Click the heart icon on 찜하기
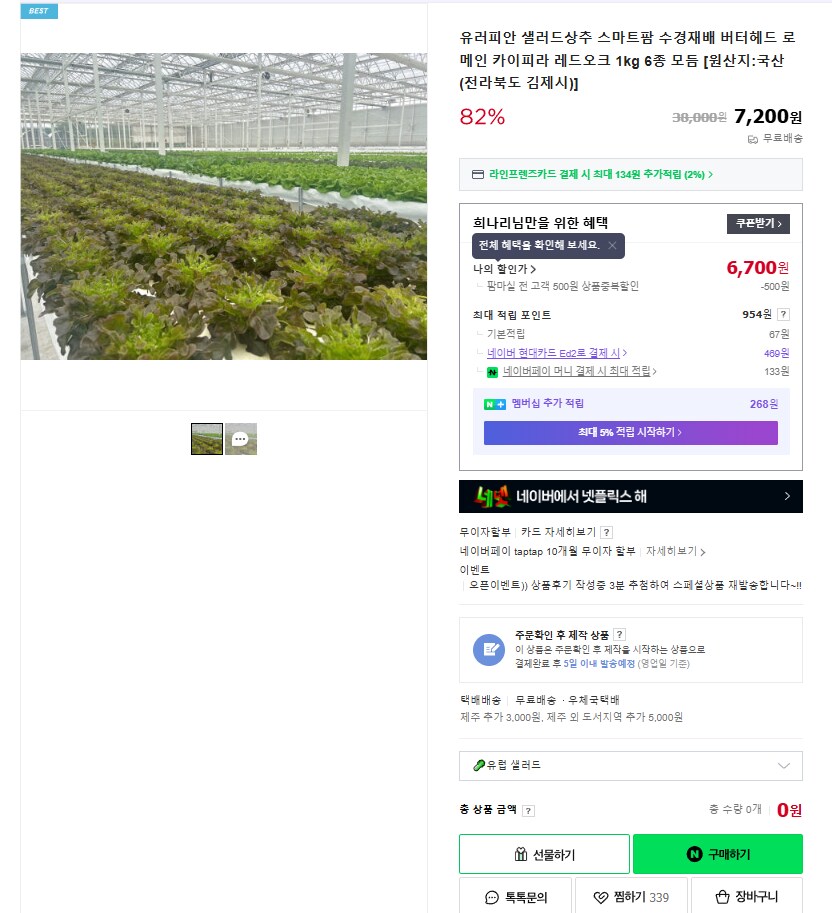This screenshot has height=913, width=832. (x=600, y=898)
